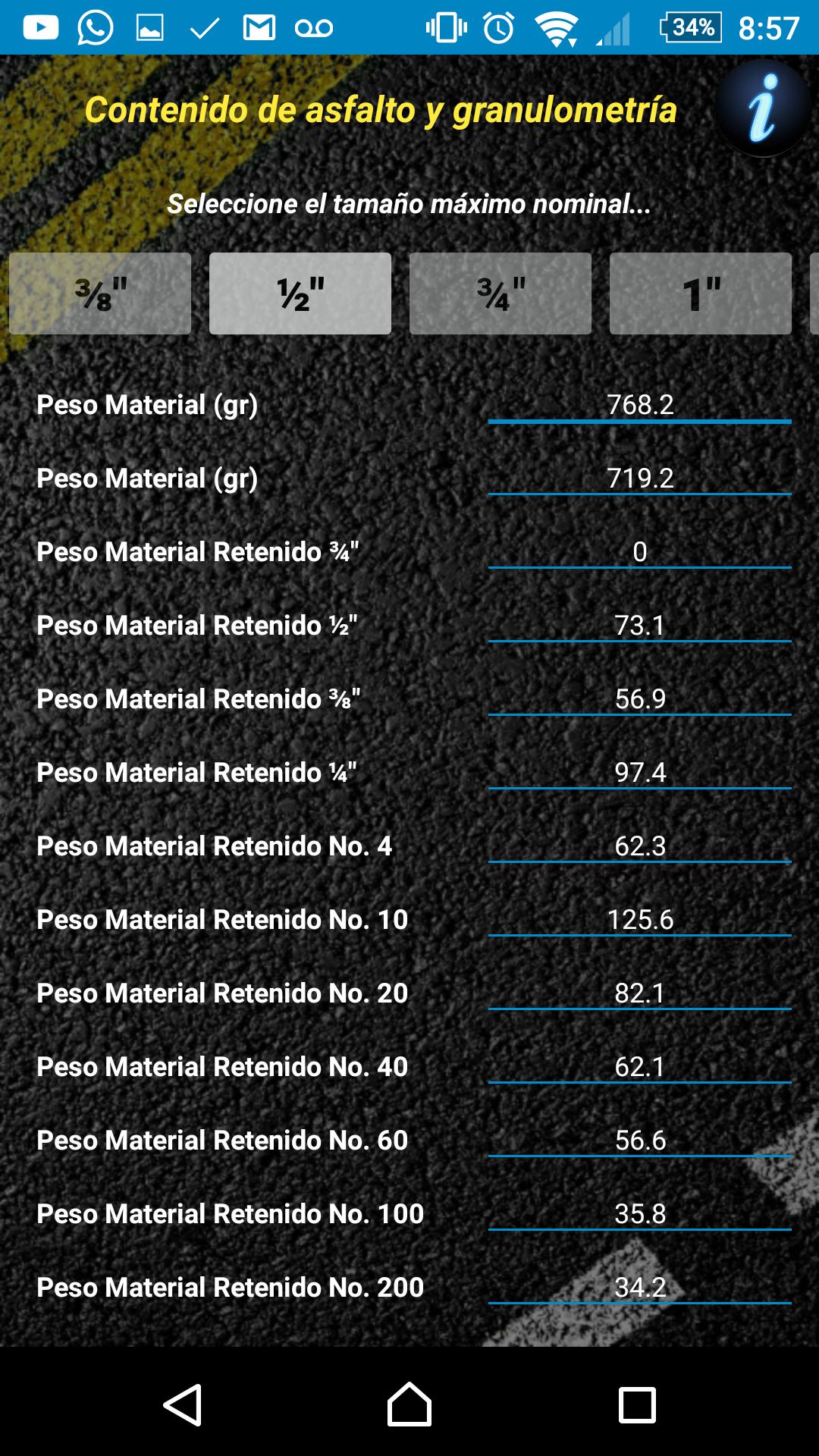Edit the Retenido No. 100 weight field

639,1213
